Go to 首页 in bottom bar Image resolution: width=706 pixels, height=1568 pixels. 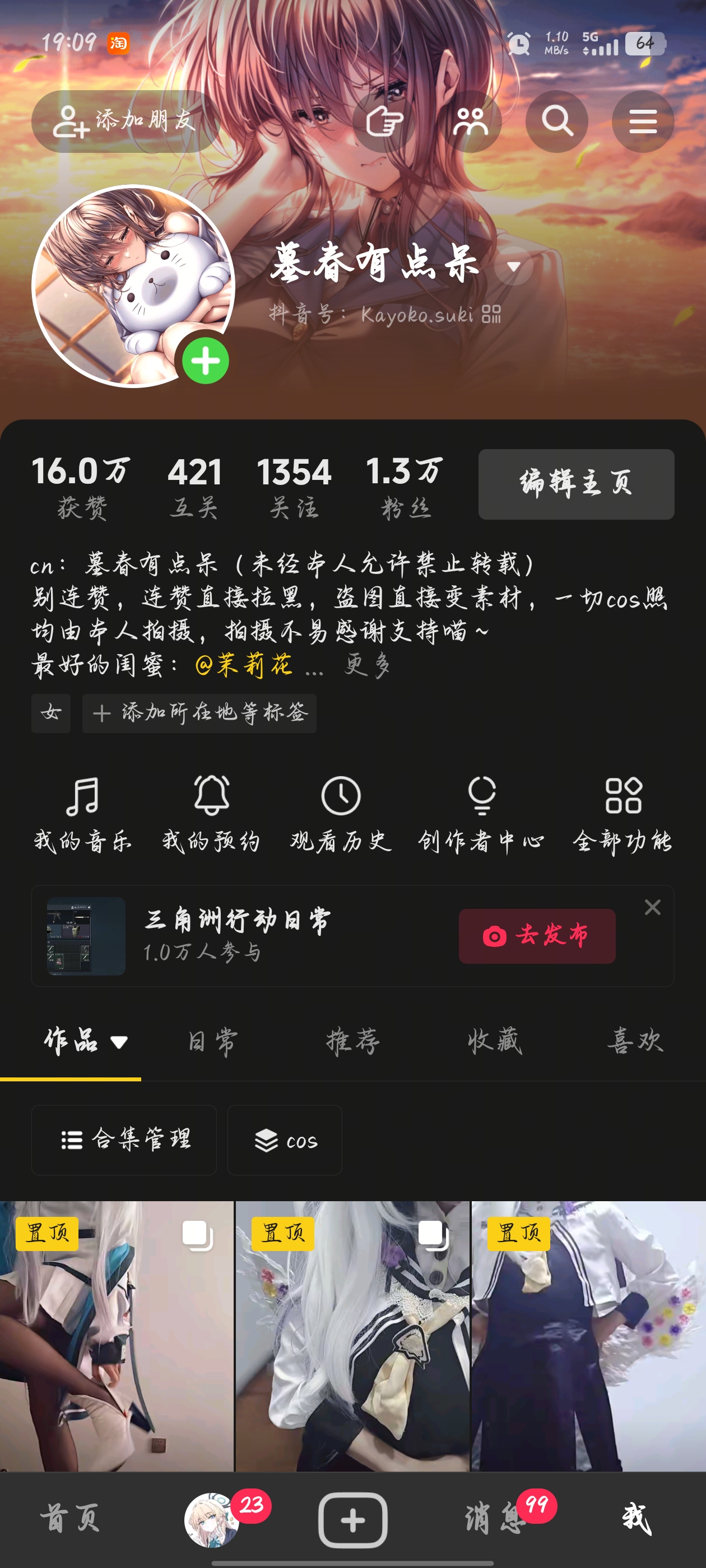click(x=70, y=1519)
